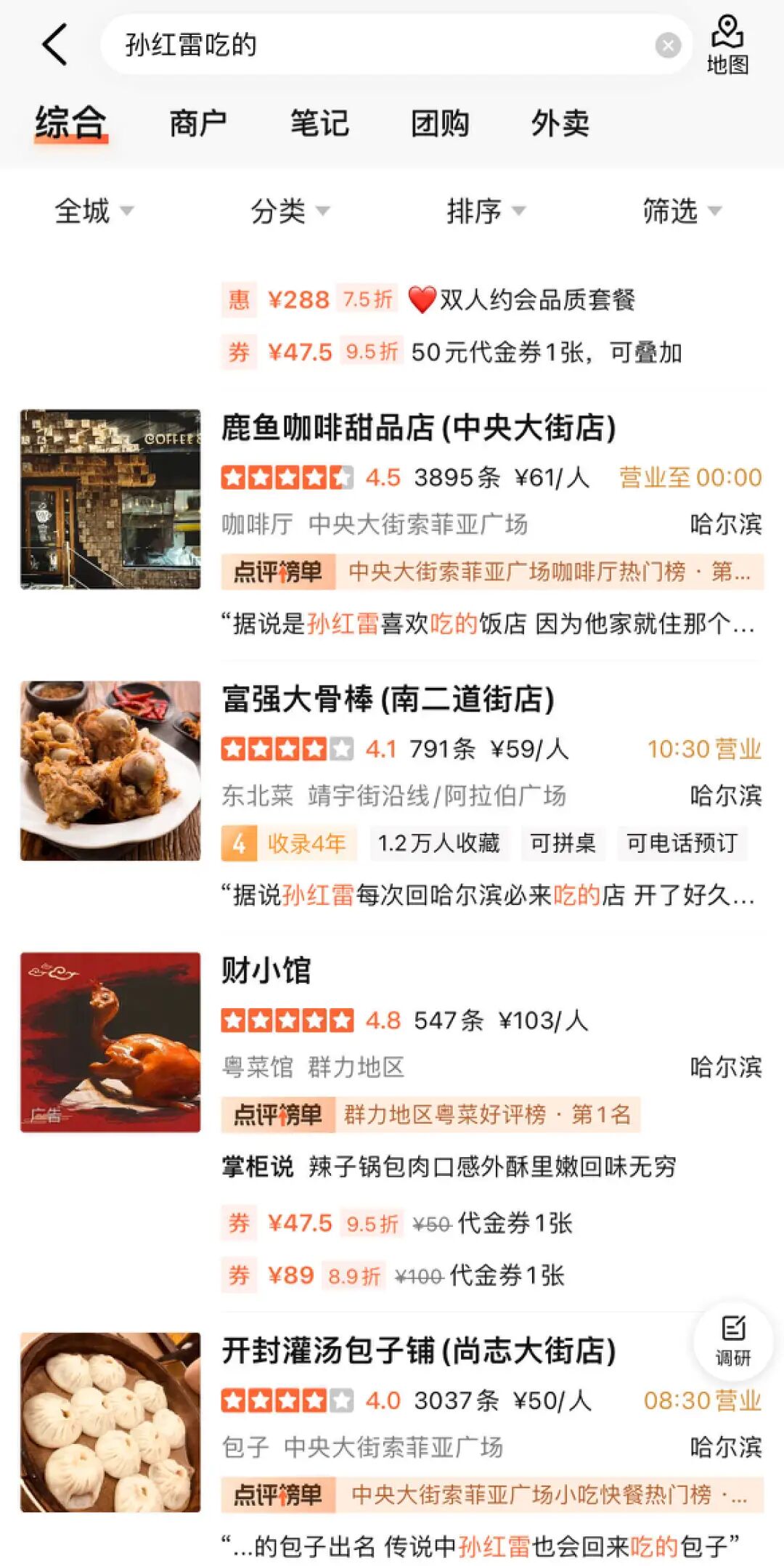Open 富强大骨棒 (南二道街店) listing
The width and height of the screenshot is (784, 1566).
[392, 796]
